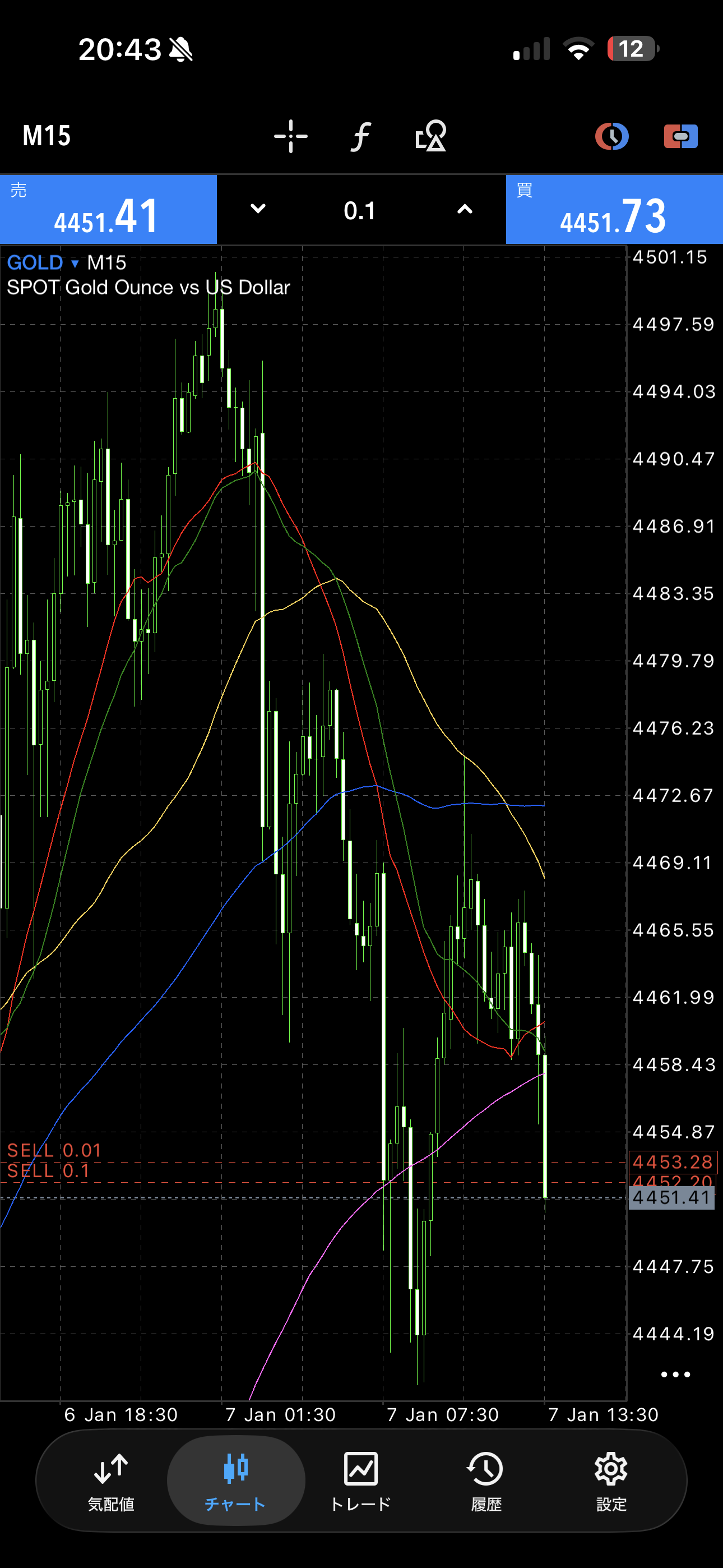The width and height of the screenshot is (723, 1568).
Task: Go to the トレード tab
Action: point(360,1482)
